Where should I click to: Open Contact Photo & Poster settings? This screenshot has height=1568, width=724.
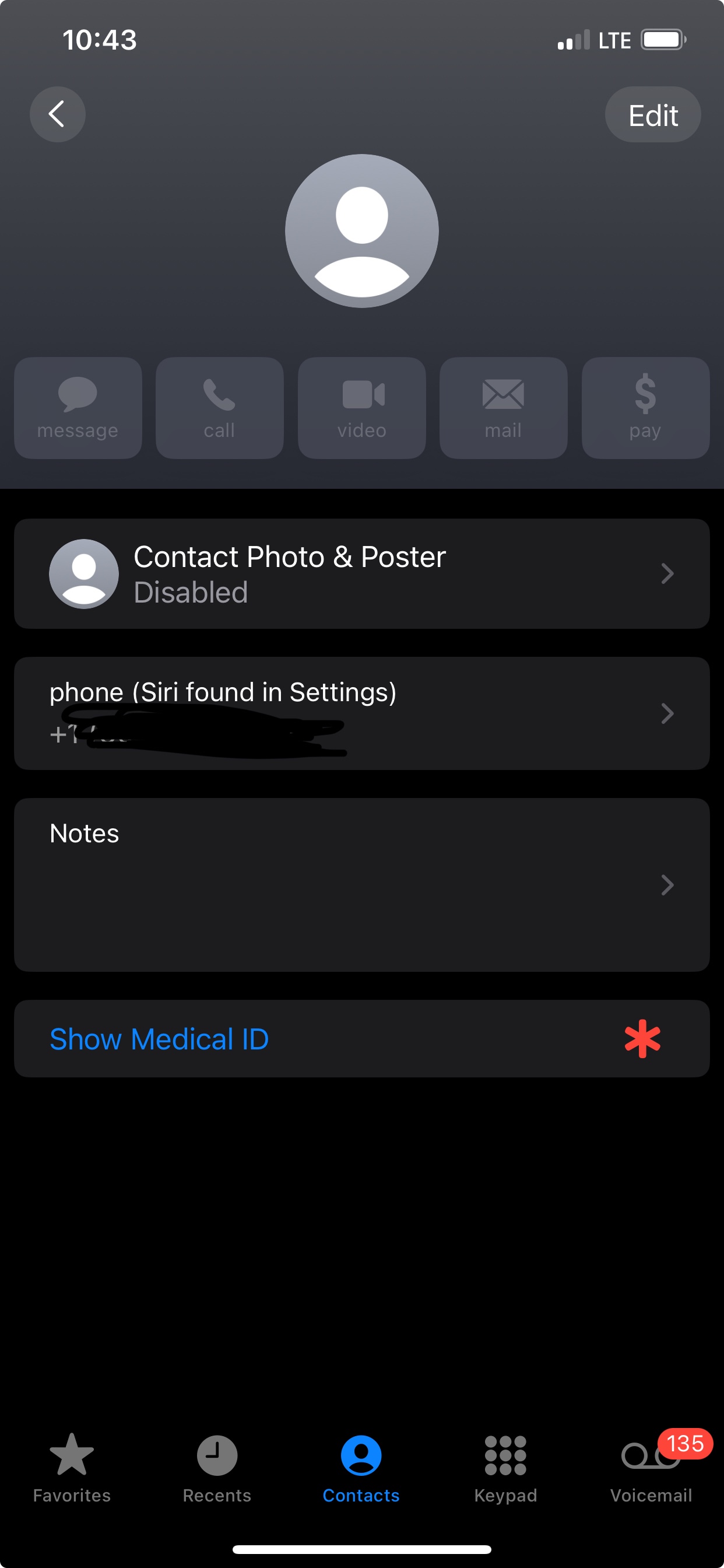coord(361,573)
